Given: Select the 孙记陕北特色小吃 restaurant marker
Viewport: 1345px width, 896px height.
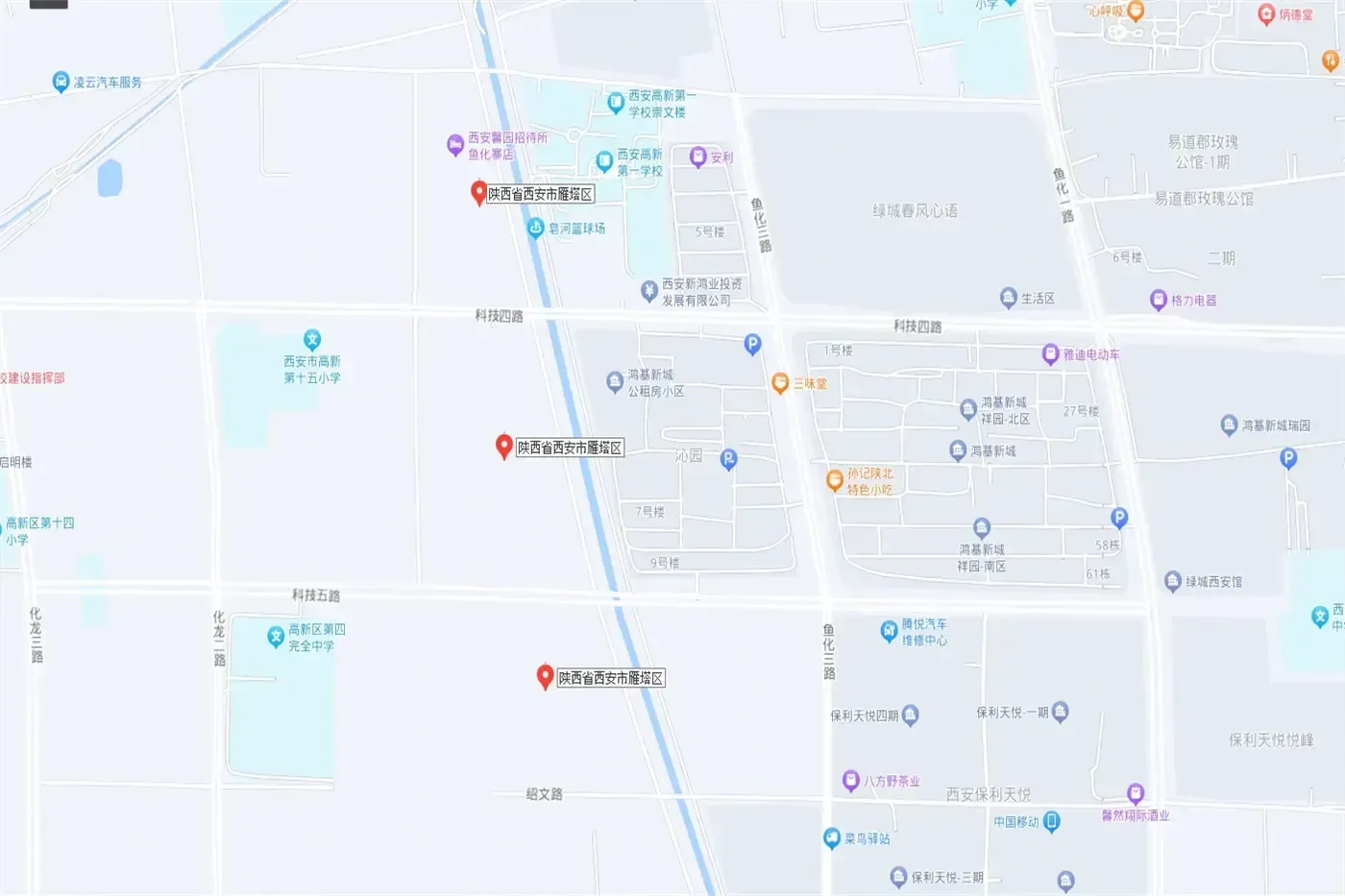Looking at the screenshot, I should [835, 481].
